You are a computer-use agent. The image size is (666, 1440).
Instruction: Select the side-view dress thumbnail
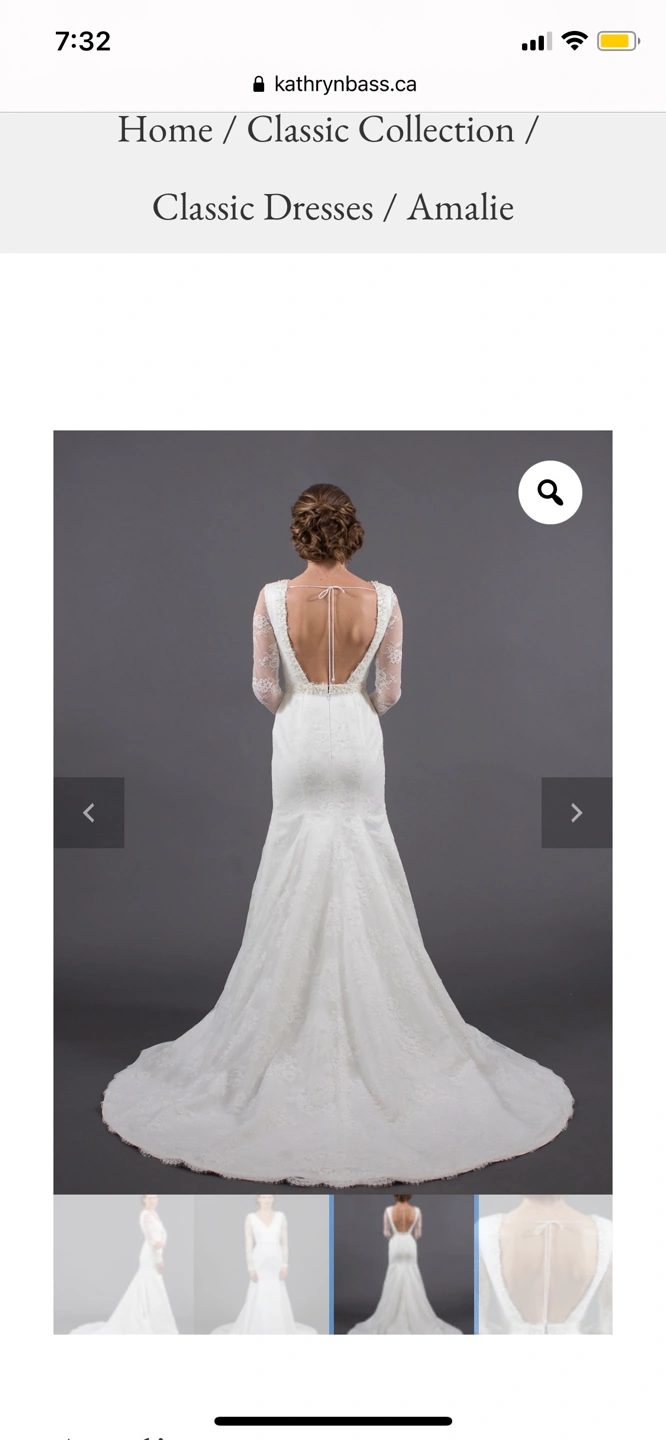point(123,1265)
